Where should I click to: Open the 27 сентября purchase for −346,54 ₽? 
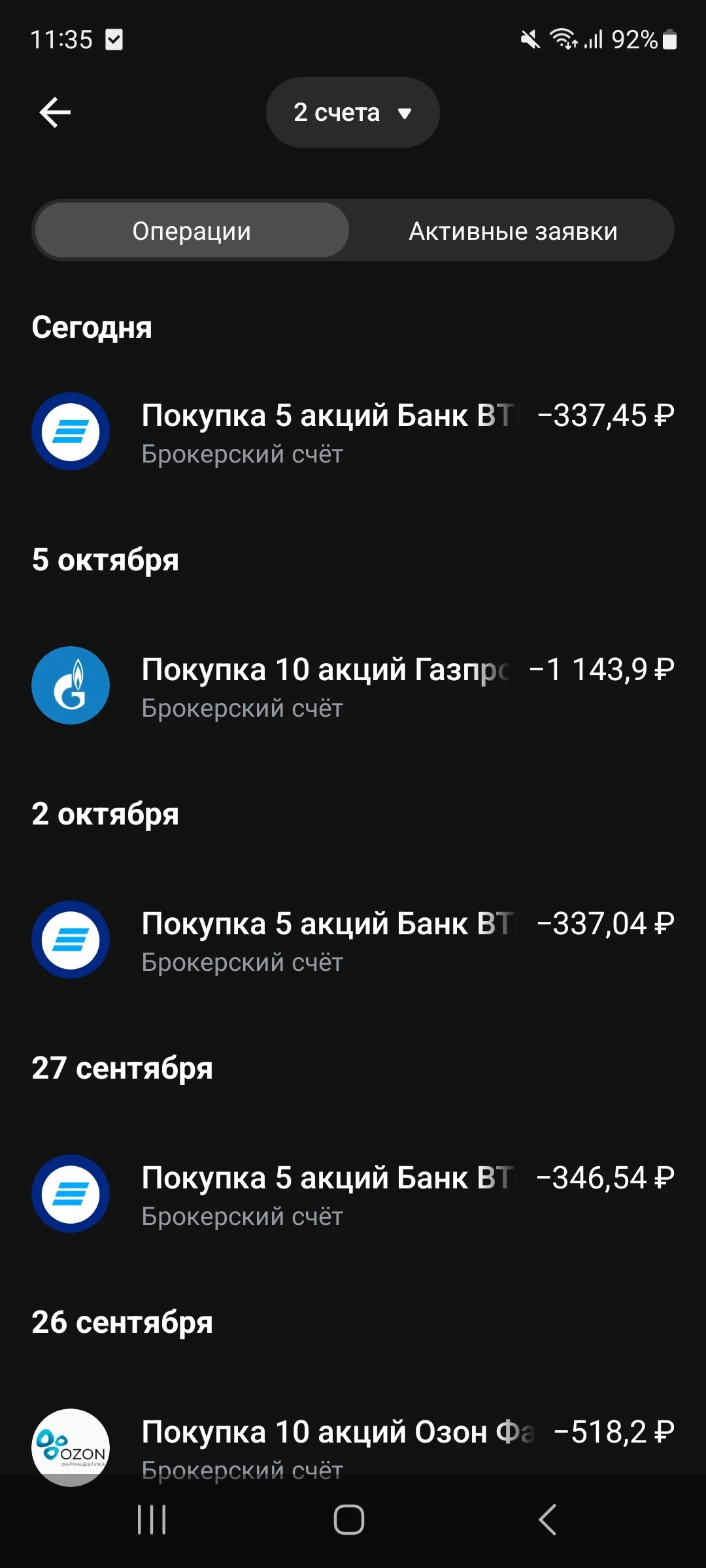(353, 1194)
